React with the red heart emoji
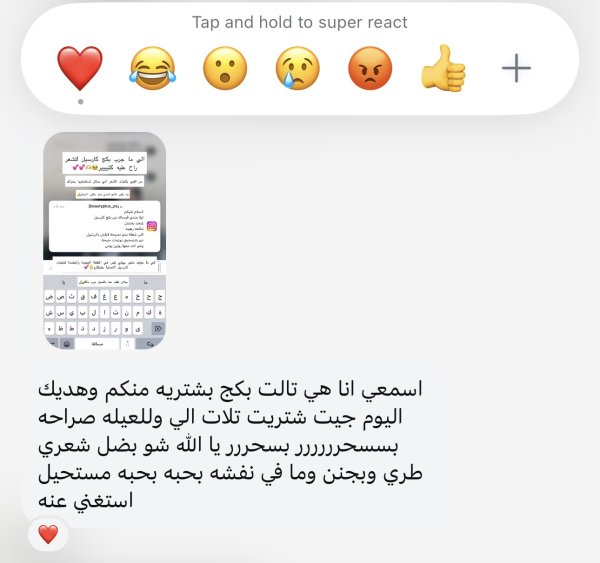Image resolution: width=600 pixels, height=563 pixels. click(80, 68)
